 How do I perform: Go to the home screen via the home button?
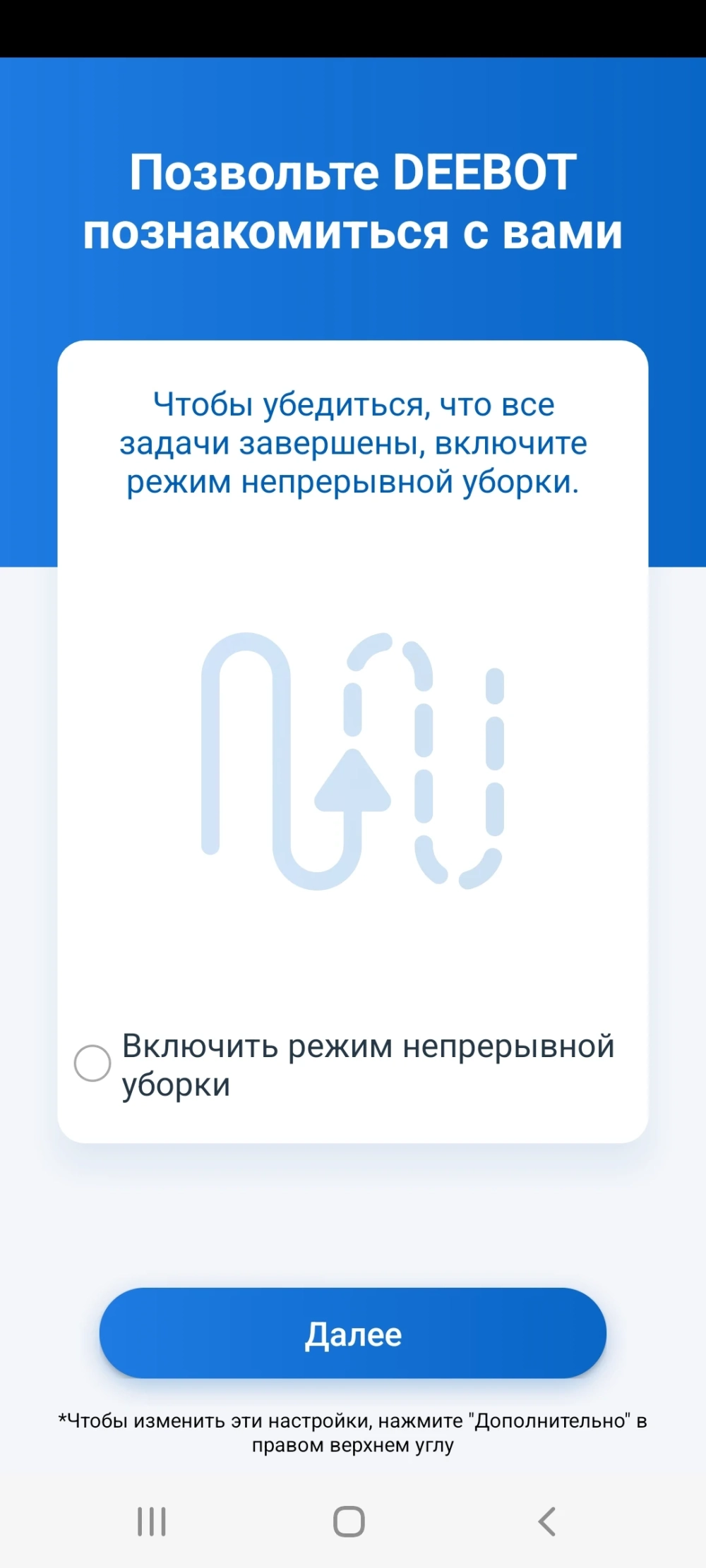(x=349, y=1521)
